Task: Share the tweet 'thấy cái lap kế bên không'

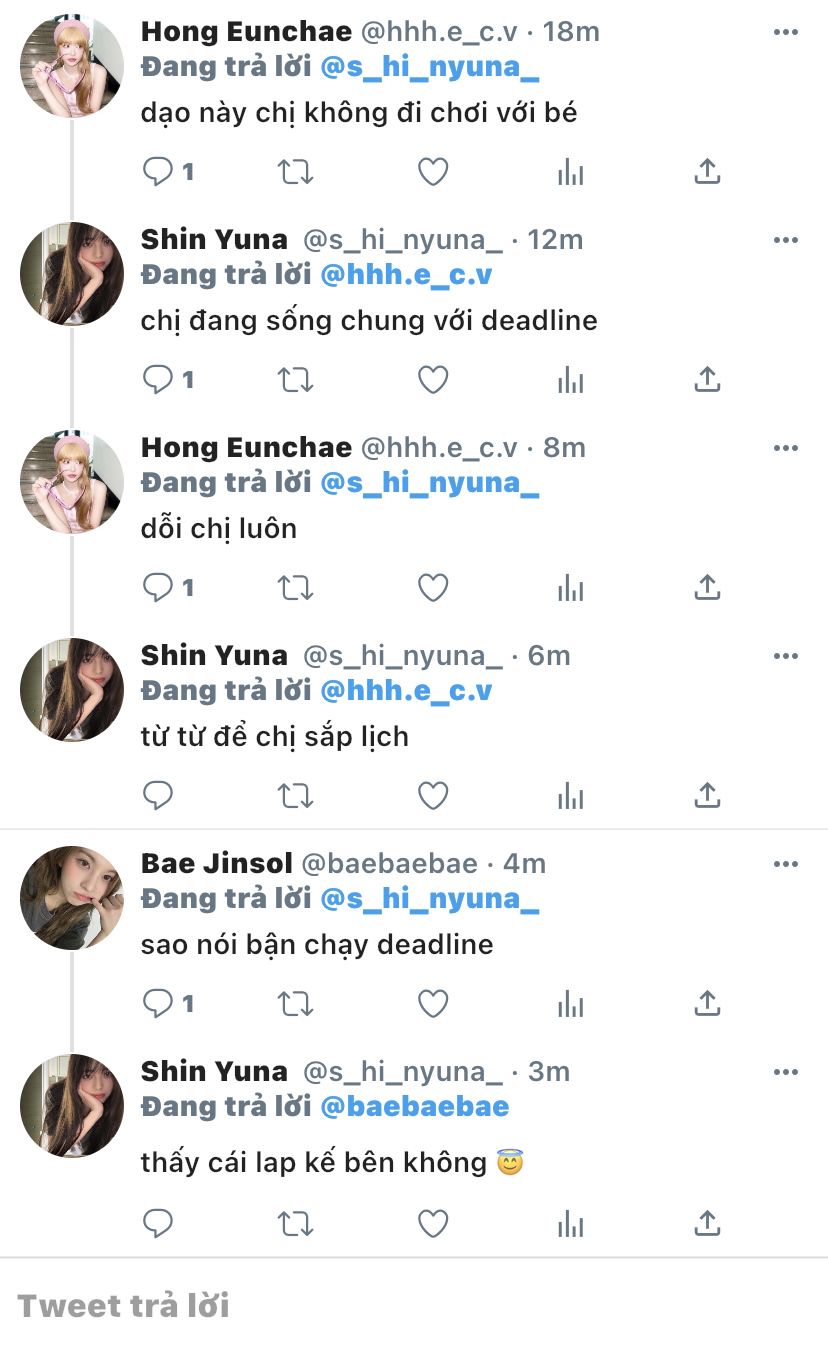Action: click(707, 1223)
